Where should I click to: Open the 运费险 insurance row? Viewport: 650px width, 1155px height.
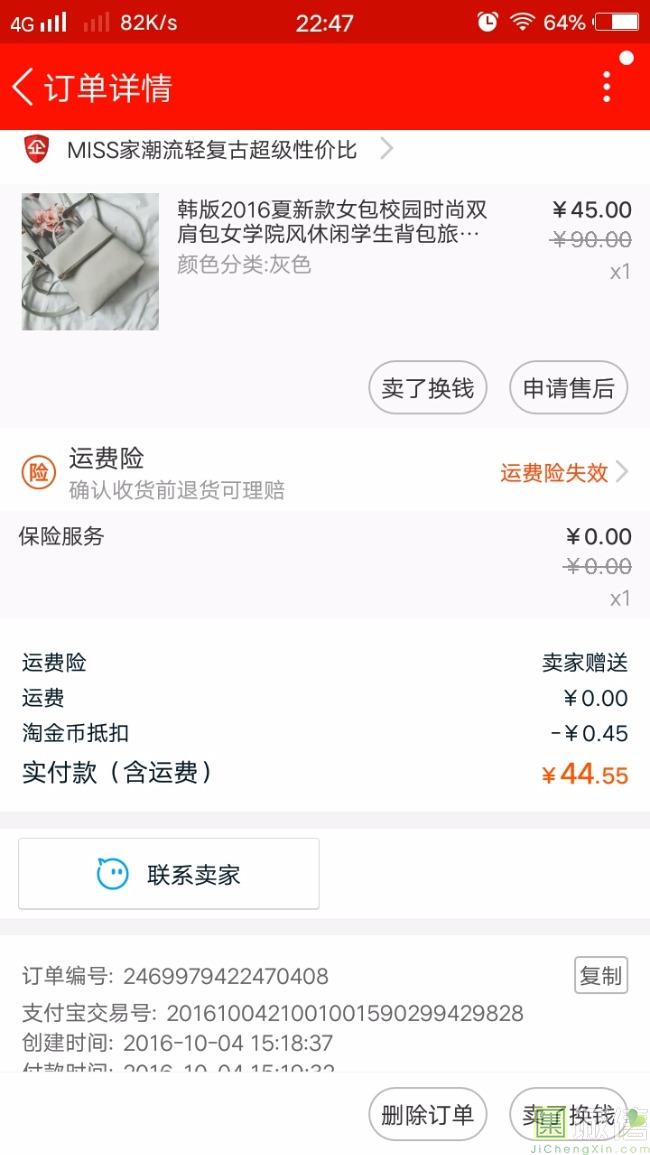(325, 471)
